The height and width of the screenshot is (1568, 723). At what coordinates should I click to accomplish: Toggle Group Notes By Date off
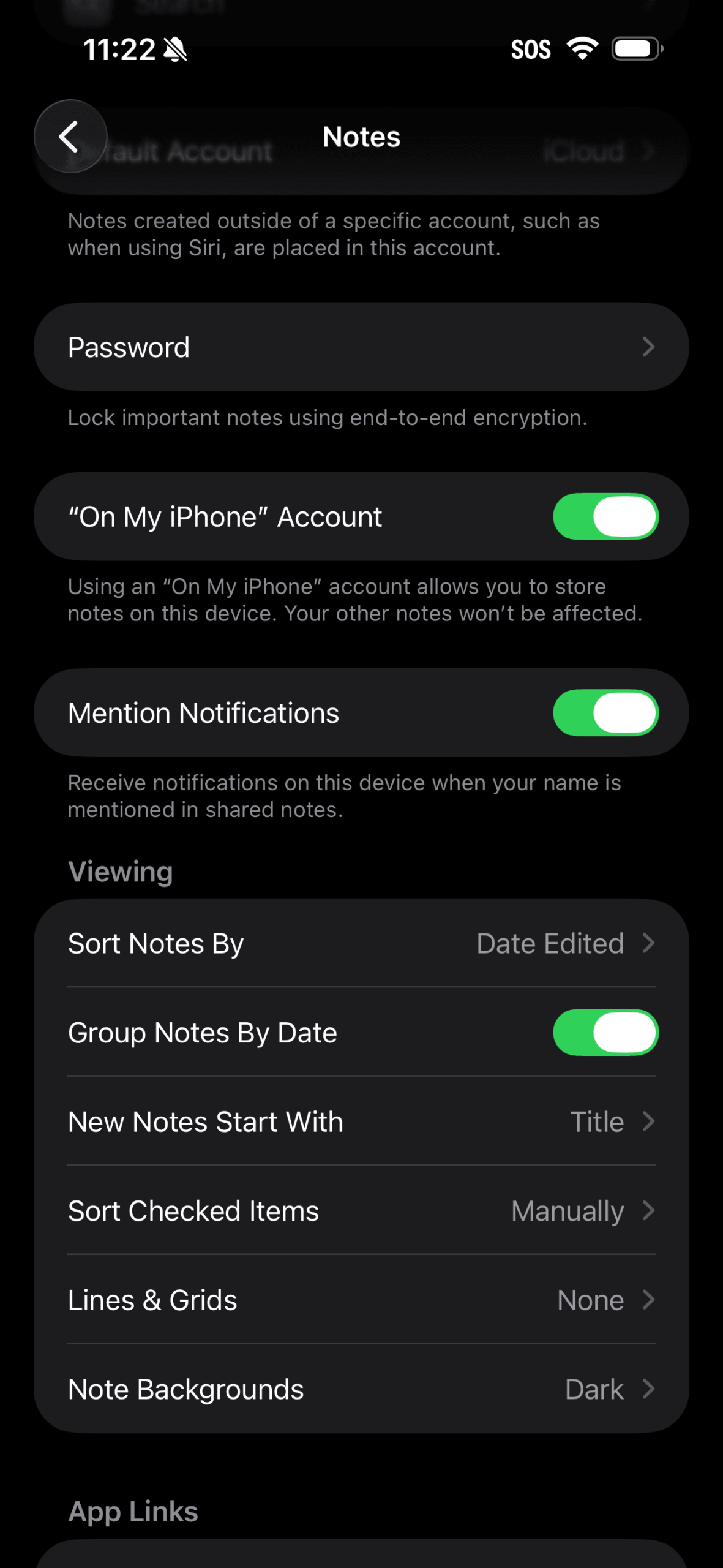tap(605, 1032)
